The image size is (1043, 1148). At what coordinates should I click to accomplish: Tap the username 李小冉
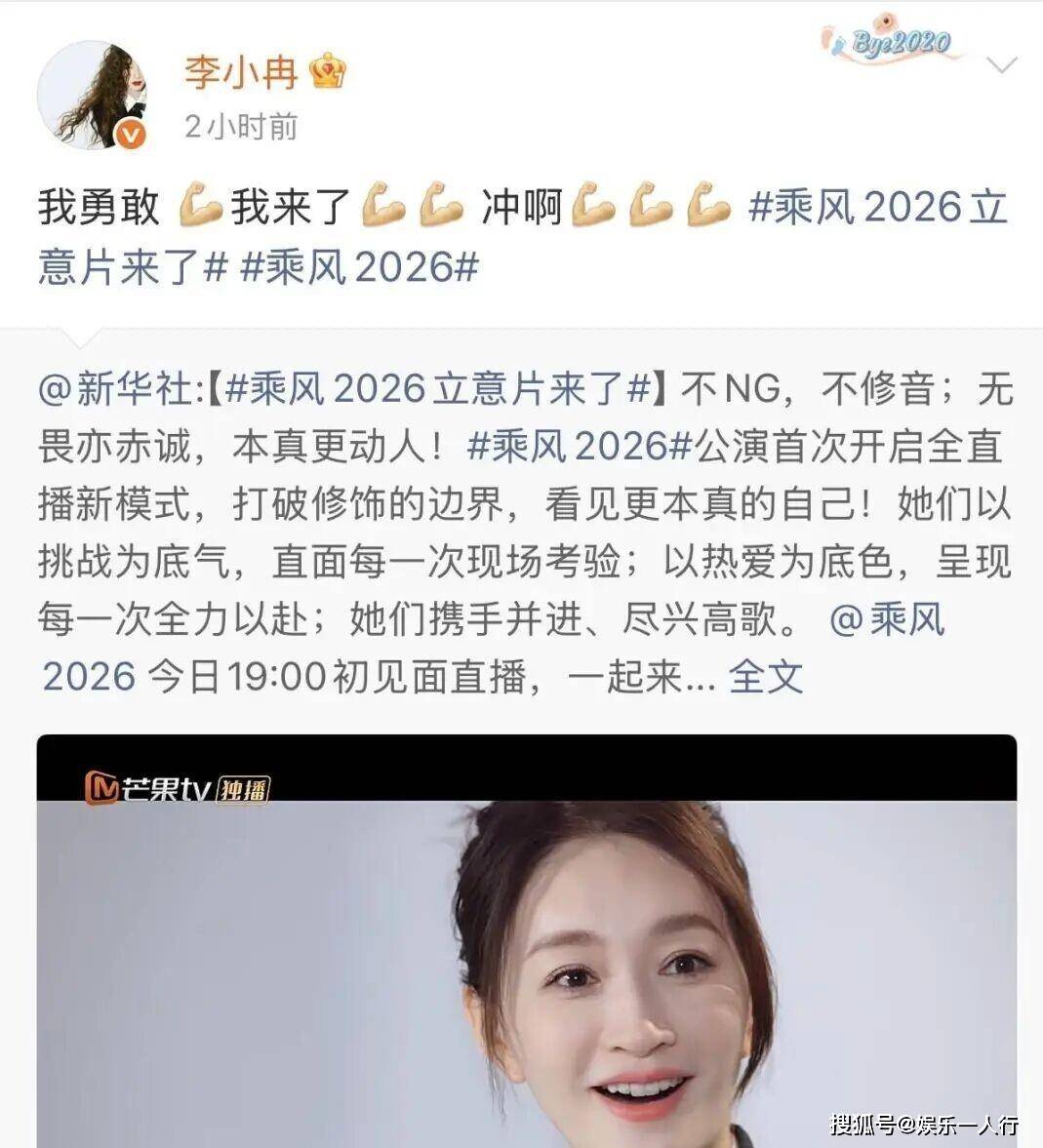click(x=240, y=72)
